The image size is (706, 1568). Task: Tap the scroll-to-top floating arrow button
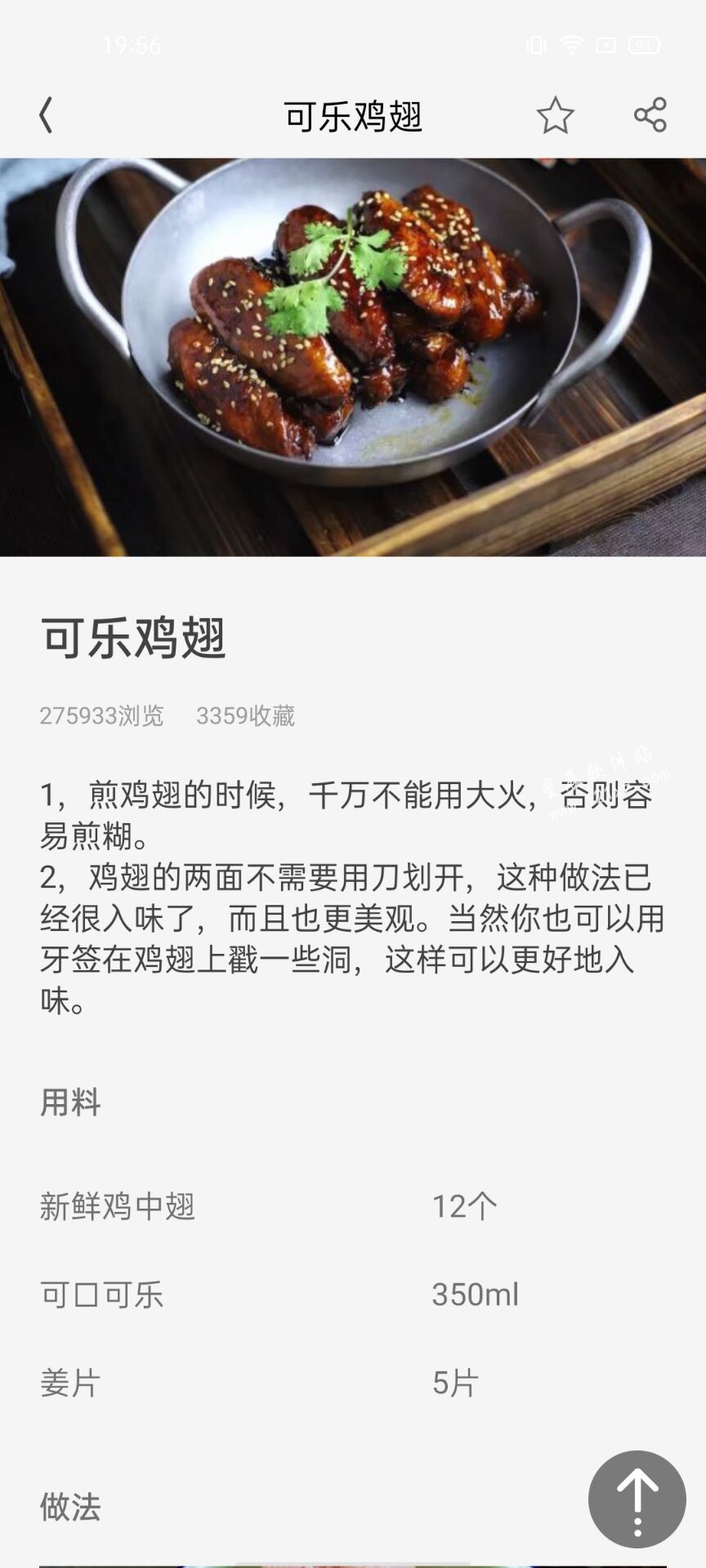click(637, 1499)
